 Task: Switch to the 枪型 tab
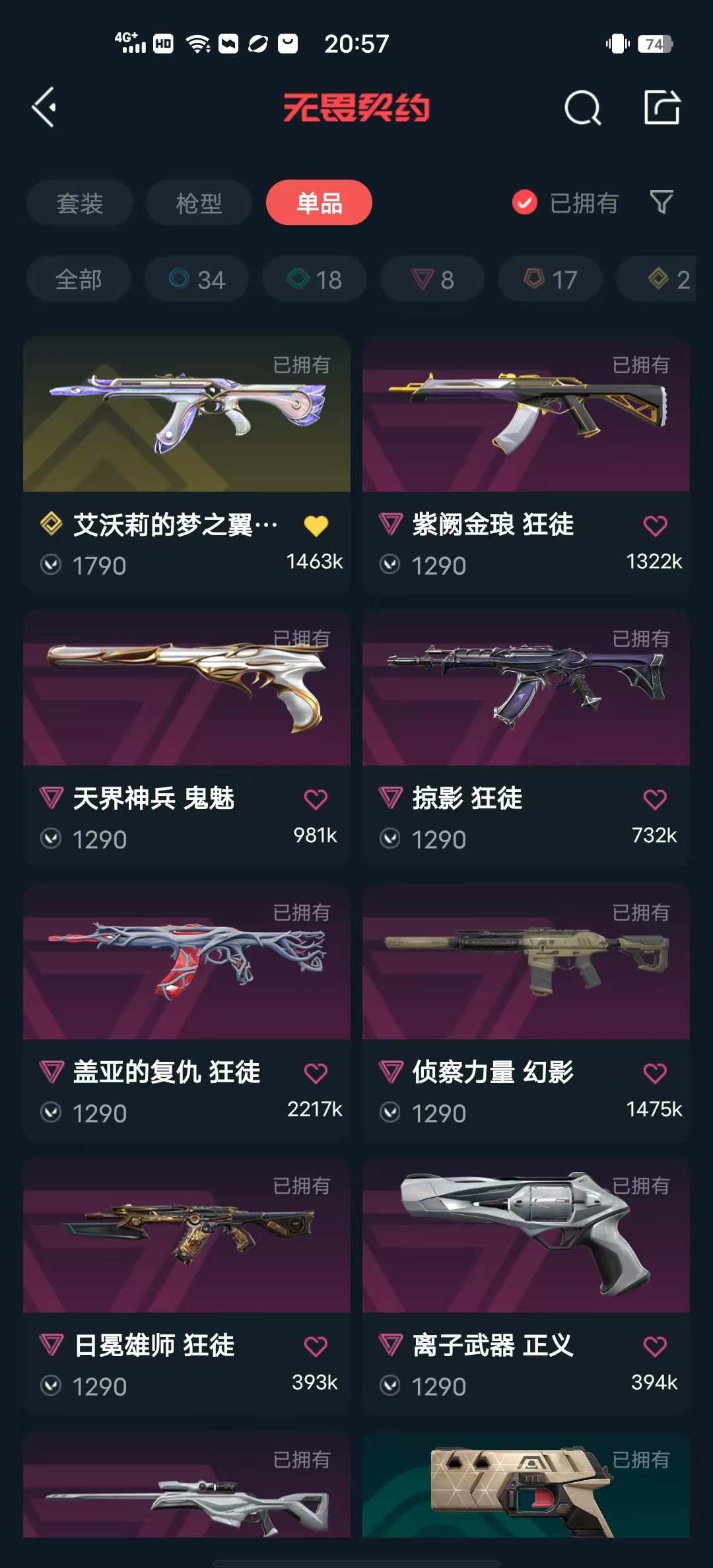coord(199,203)
